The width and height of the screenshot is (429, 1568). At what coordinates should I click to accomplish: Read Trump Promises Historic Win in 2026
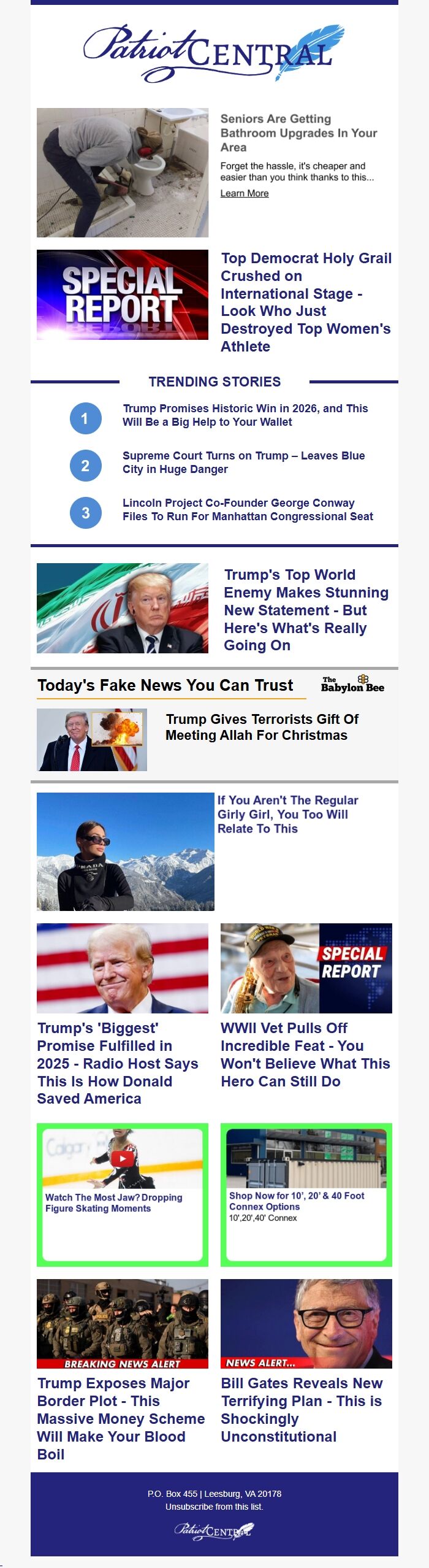[x=245, y=415]
